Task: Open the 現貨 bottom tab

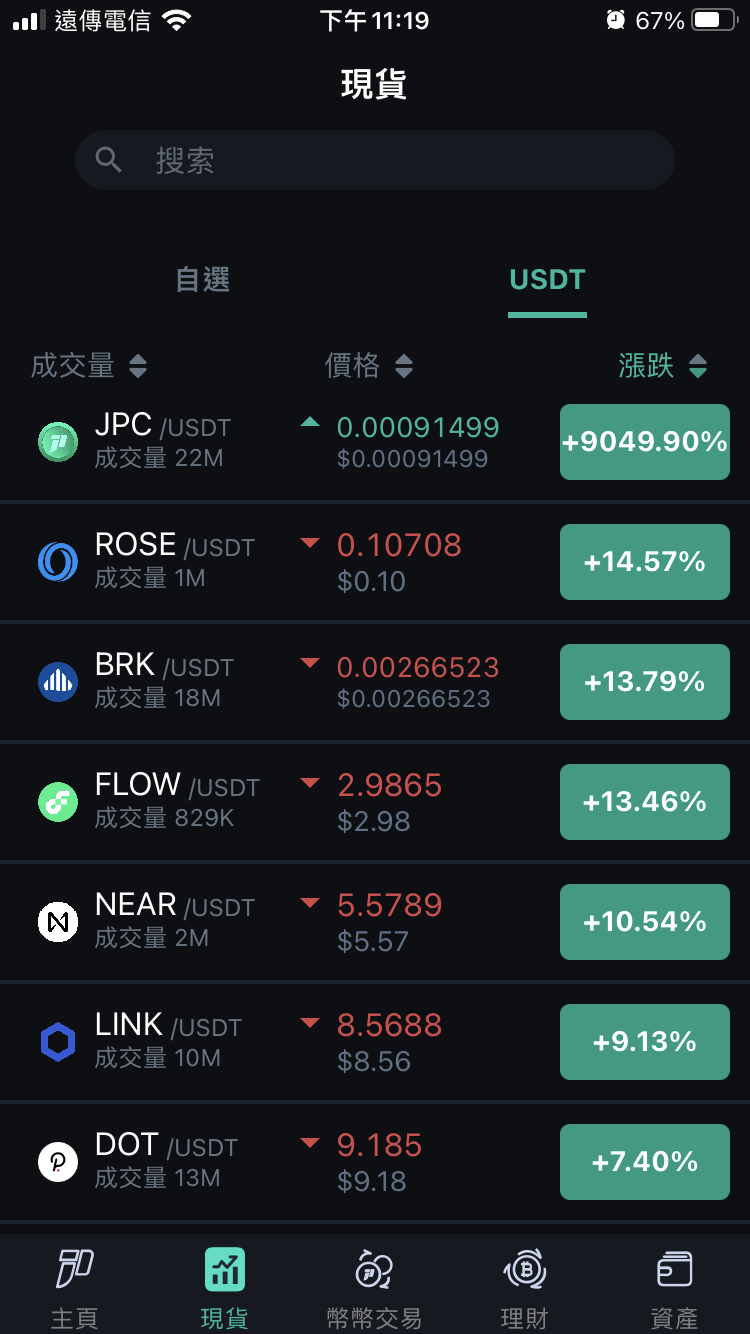Action: pos(225,1288)
